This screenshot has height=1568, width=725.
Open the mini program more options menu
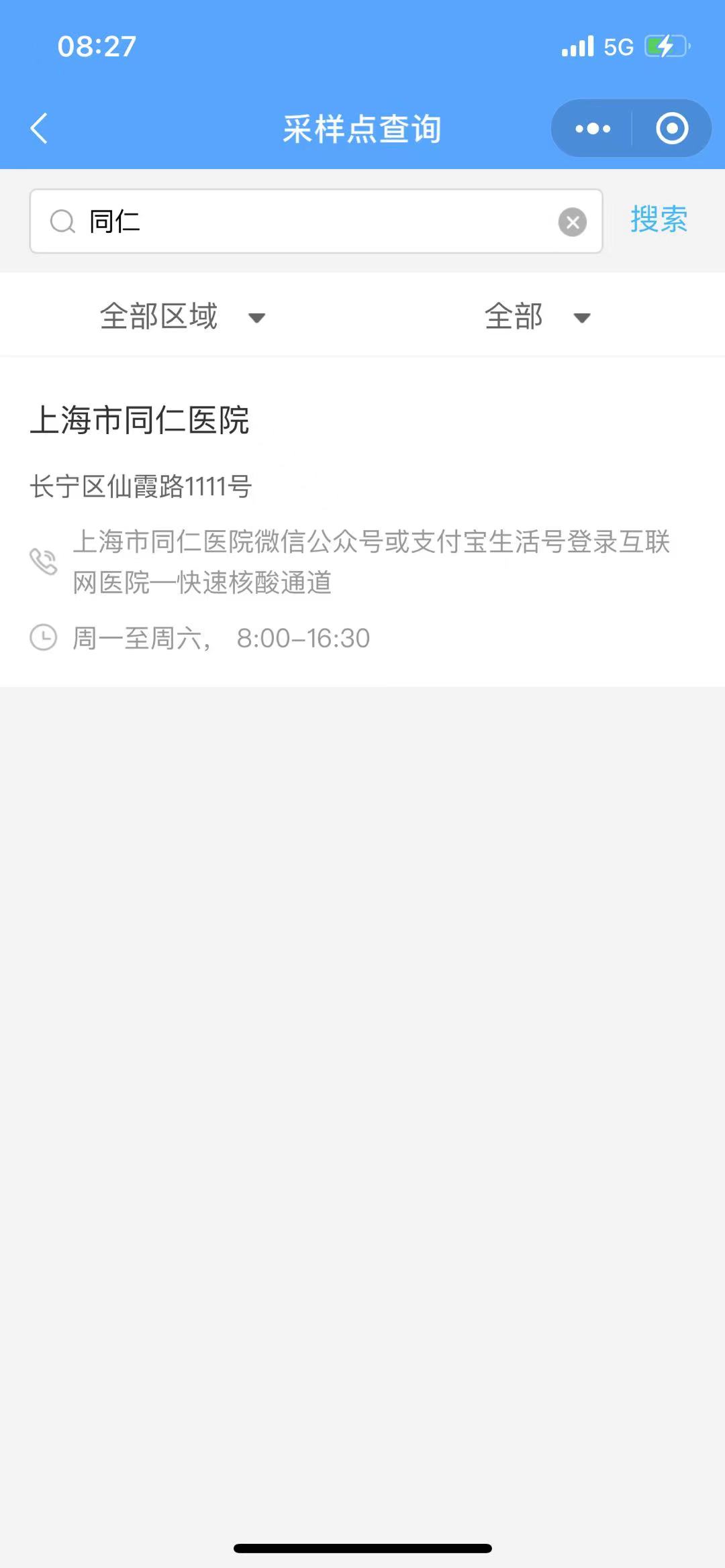coord(593,128)
